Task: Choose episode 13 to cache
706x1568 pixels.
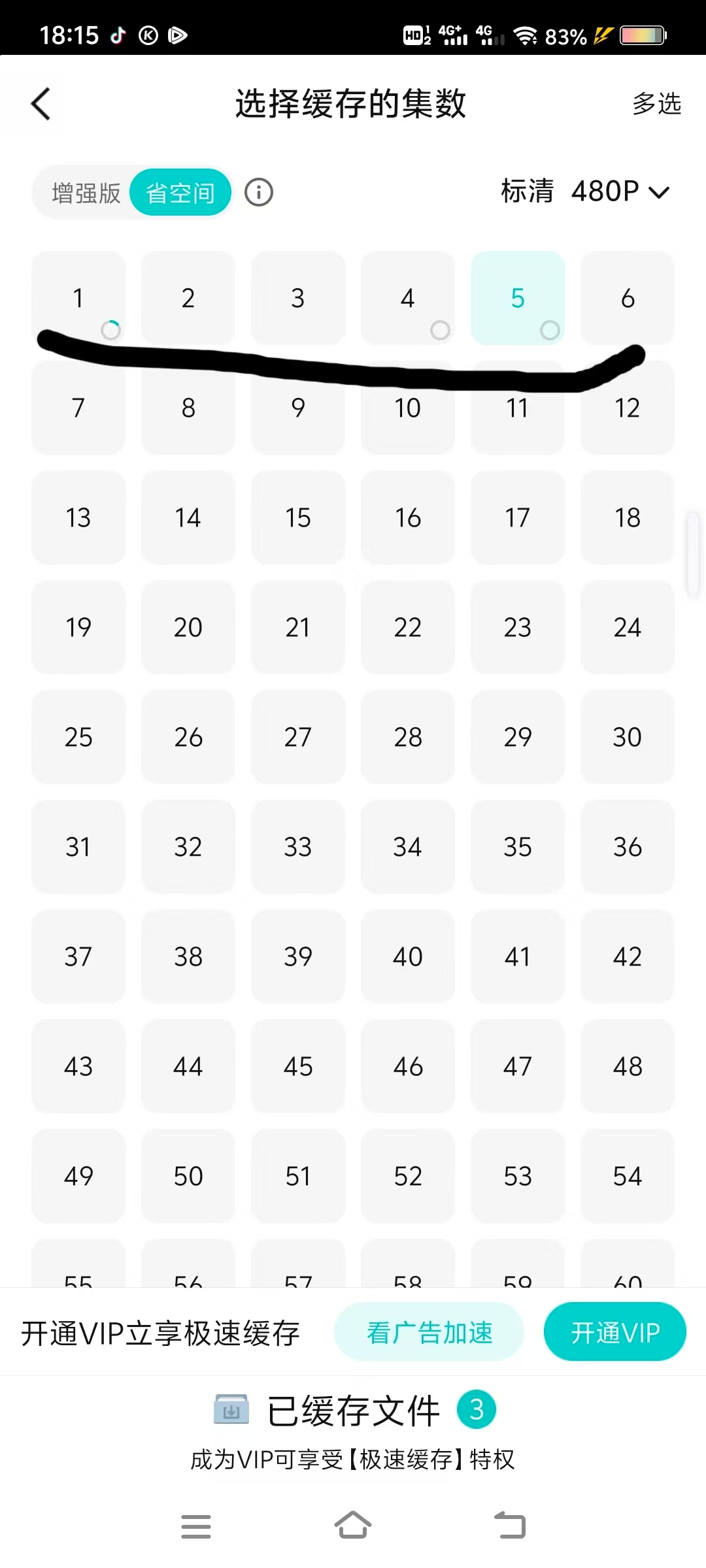Action: [x=78, y=517]
